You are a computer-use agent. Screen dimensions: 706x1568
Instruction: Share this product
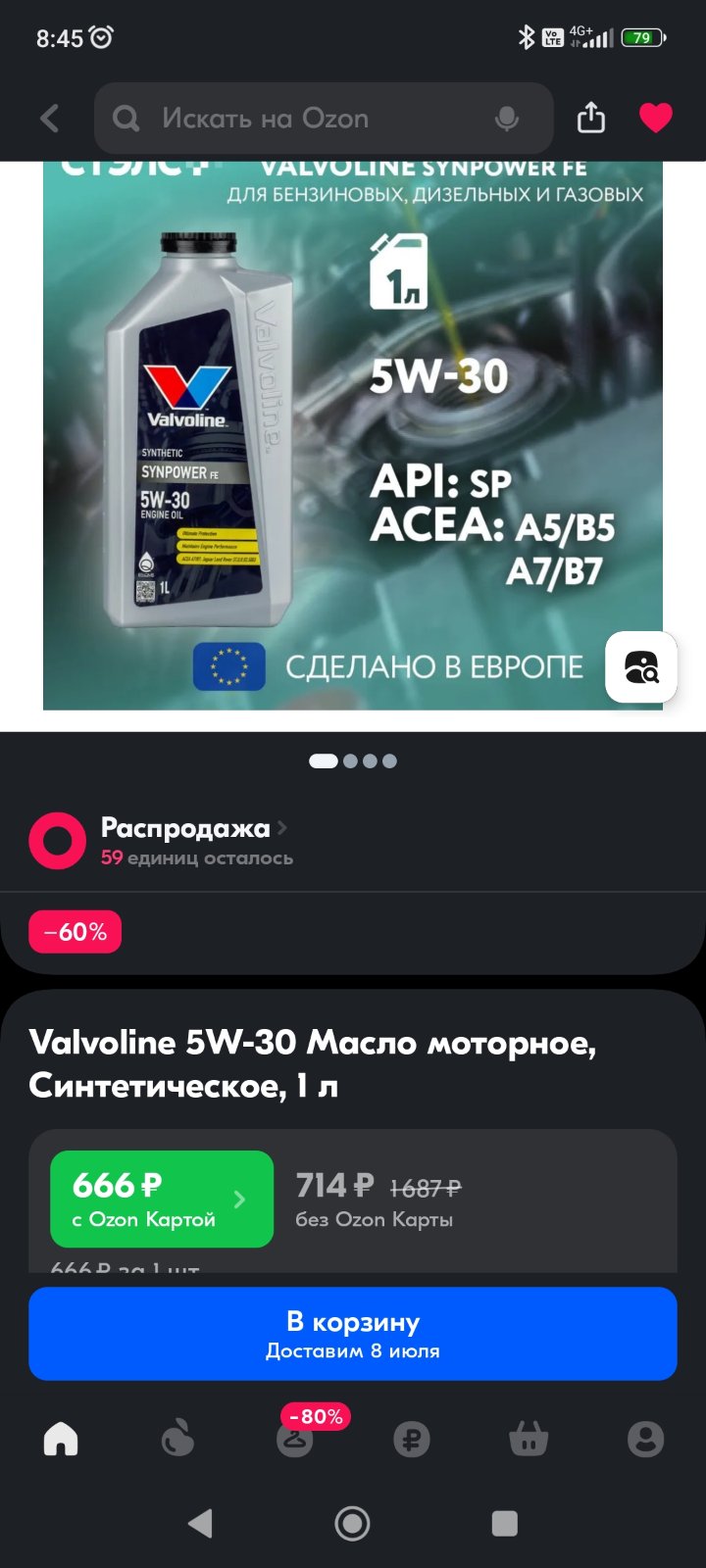(x=591, y=118)
